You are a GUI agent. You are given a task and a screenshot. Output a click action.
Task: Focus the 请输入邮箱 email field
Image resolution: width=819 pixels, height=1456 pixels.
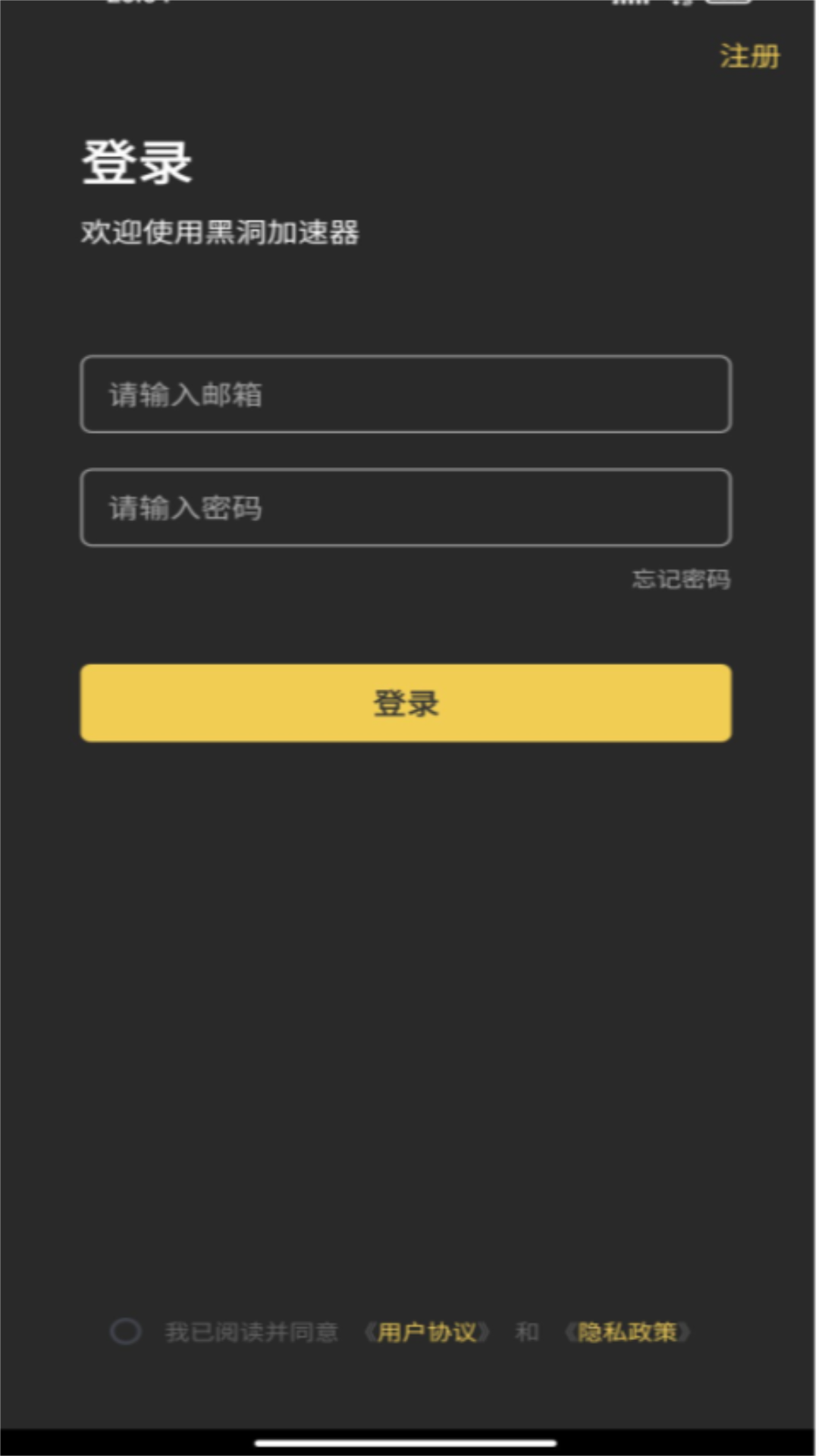coord(406,394)
